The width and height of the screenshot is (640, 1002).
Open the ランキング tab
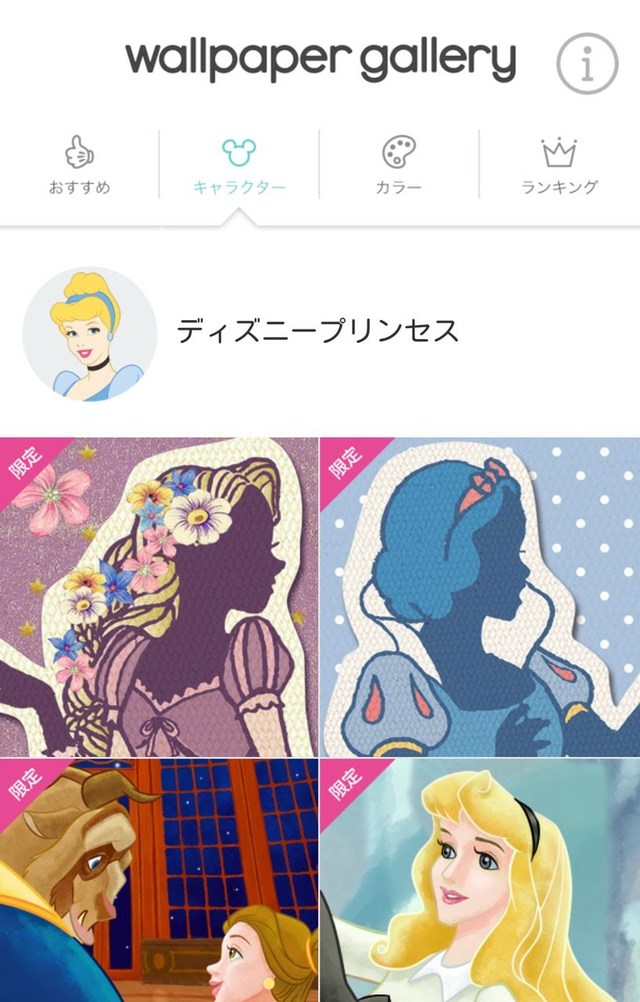559,166
